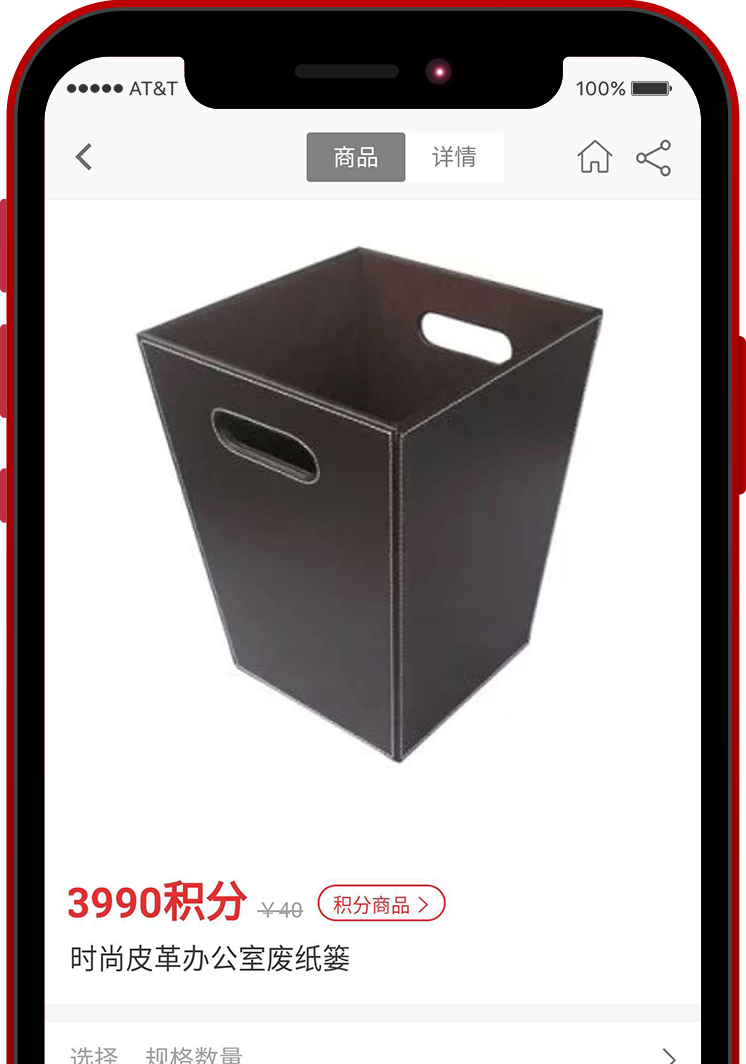Viewport: 746px width, 1064px height.
Task: Switch to the 详情 tab
Action: tap(454, 157)
